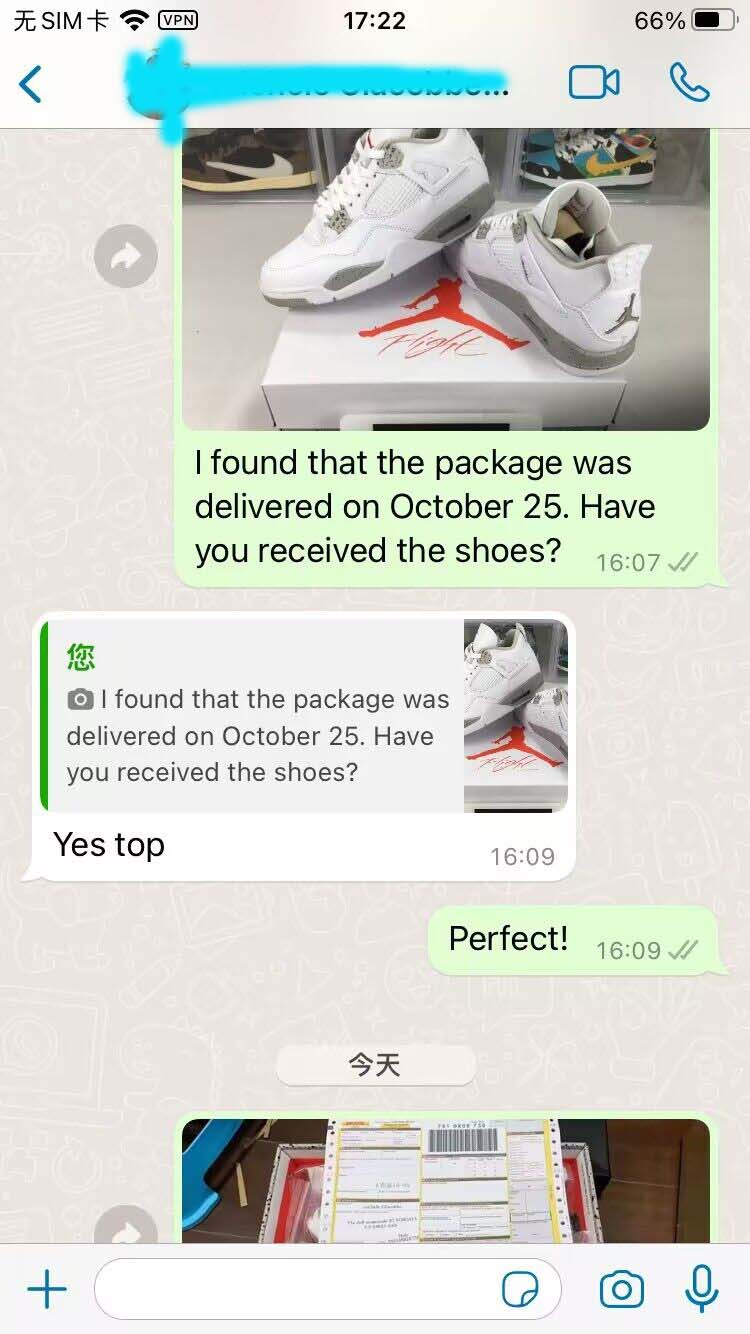750x1334 pixels.
Task: Open the shipping label photo
Action: (x=446, y=1180)
